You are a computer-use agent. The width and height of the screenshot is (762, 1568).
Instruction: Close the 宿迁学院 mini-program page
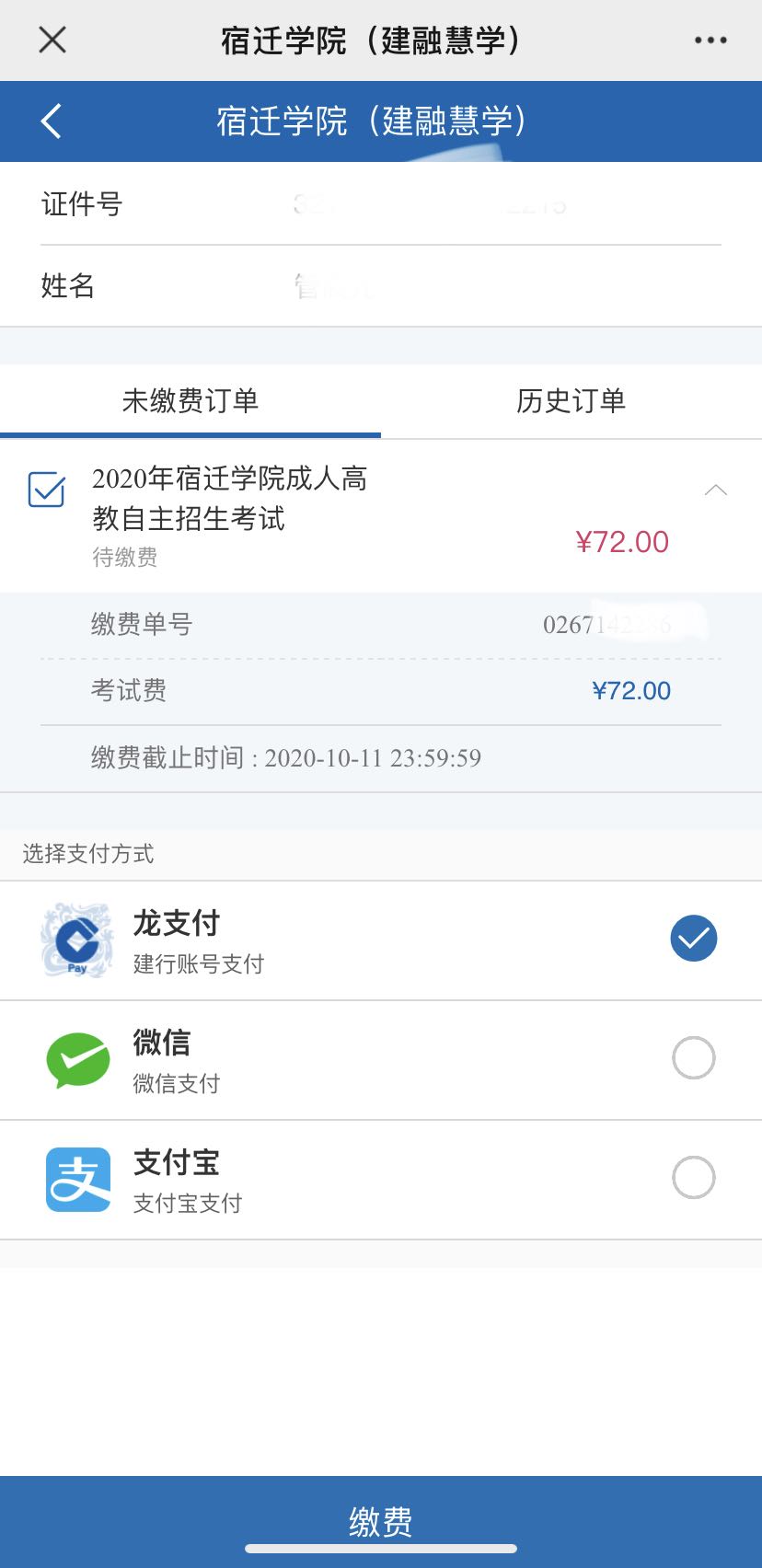click(x=52, y=40)
